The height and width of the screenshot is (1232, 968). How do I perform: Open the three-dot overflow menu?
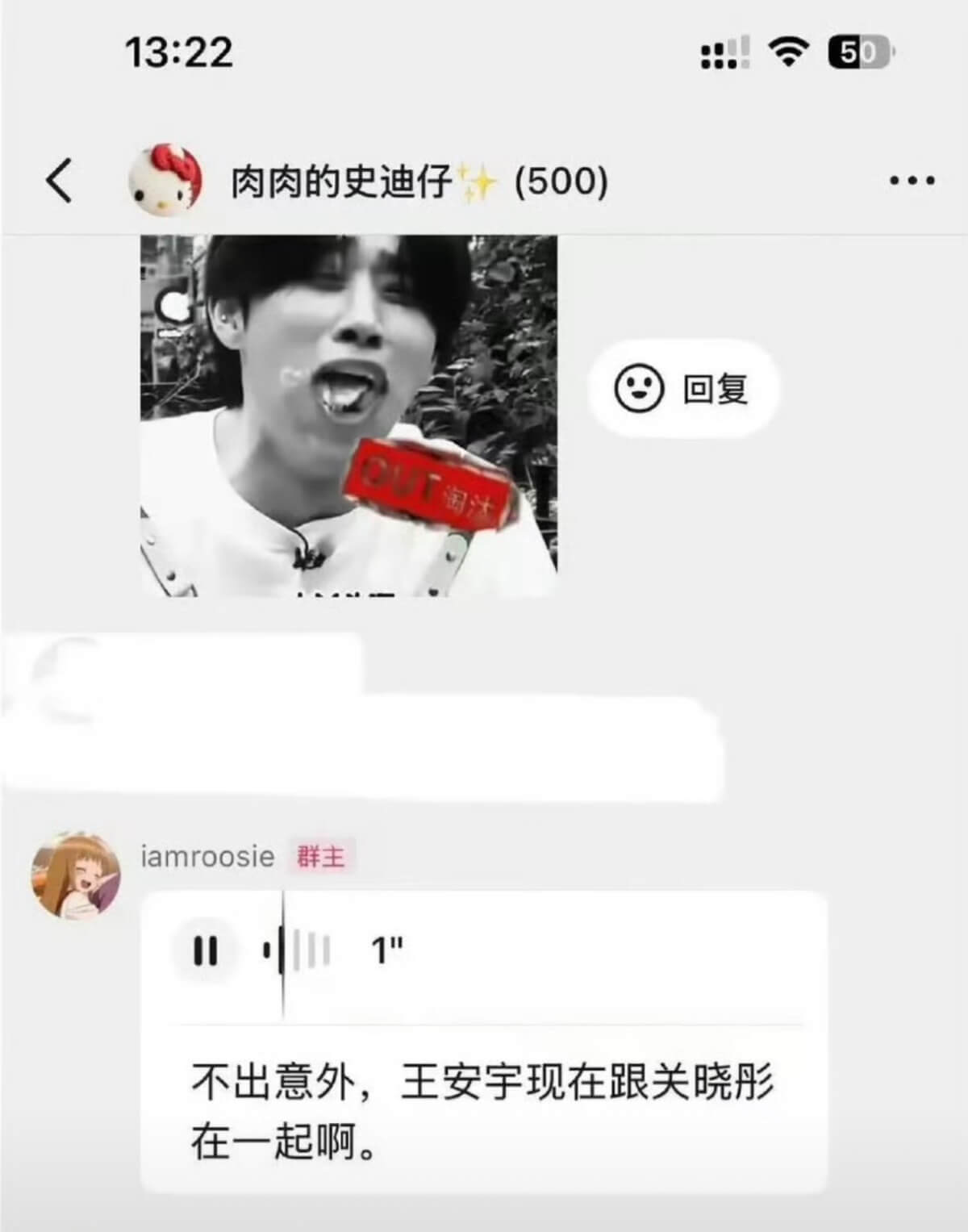tap(912, 181)
